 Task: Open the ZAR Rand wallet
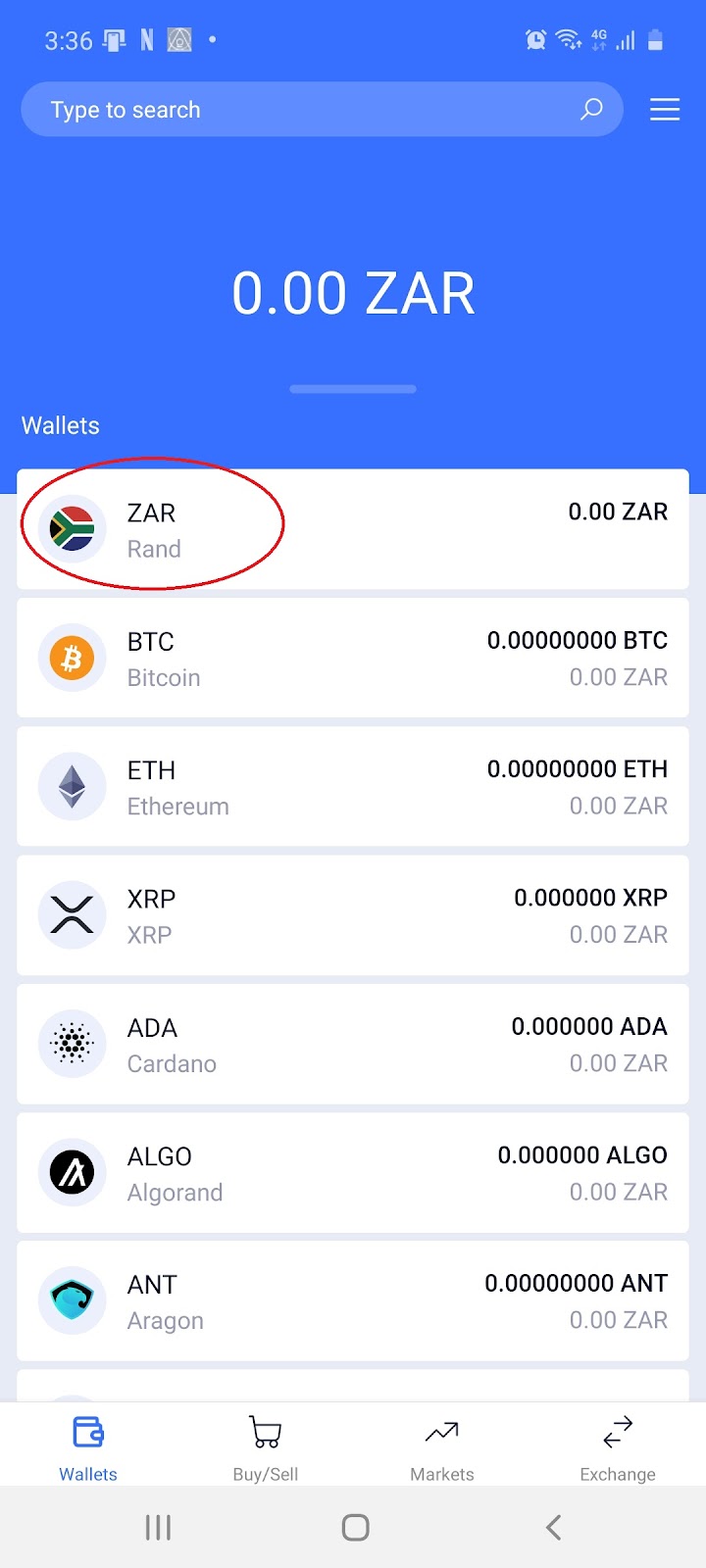353,529
